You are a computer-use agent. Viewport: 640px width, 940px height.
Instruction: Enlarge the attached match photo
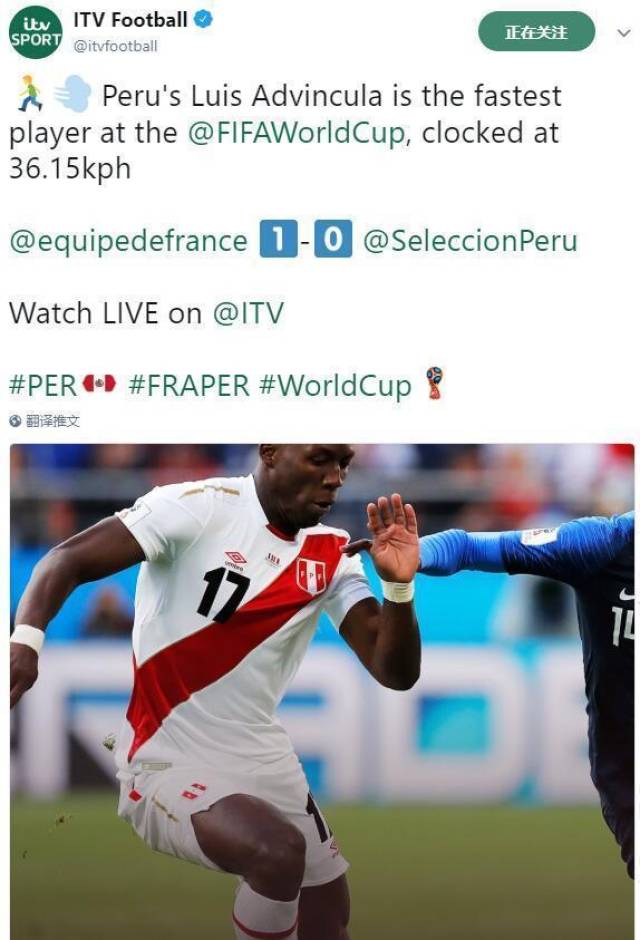[x=322, y=690]
